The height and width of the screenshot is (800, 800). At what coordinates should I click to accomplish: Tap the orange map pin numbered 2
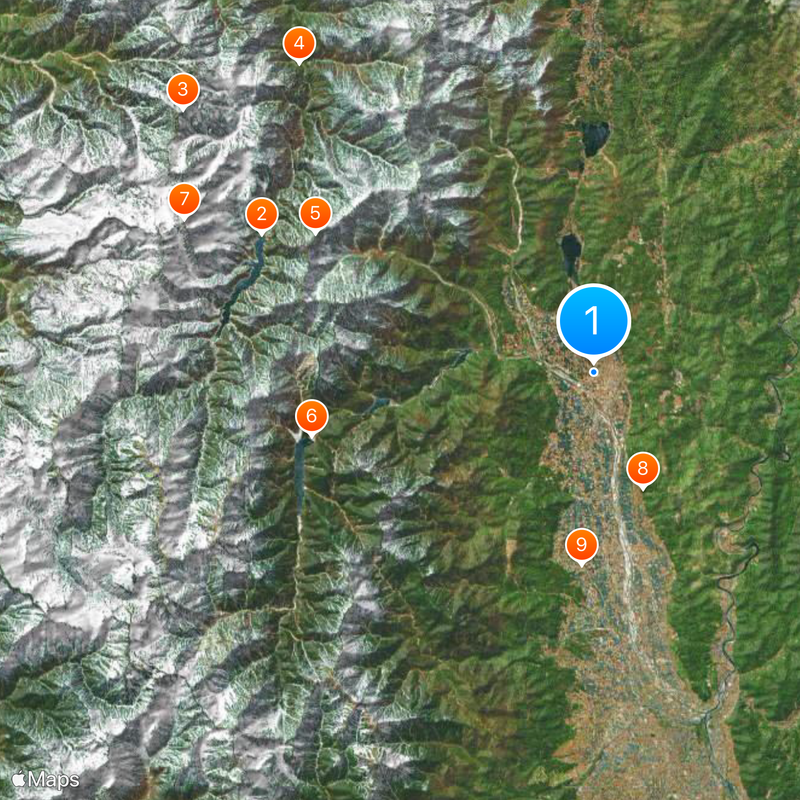point(261,213)
